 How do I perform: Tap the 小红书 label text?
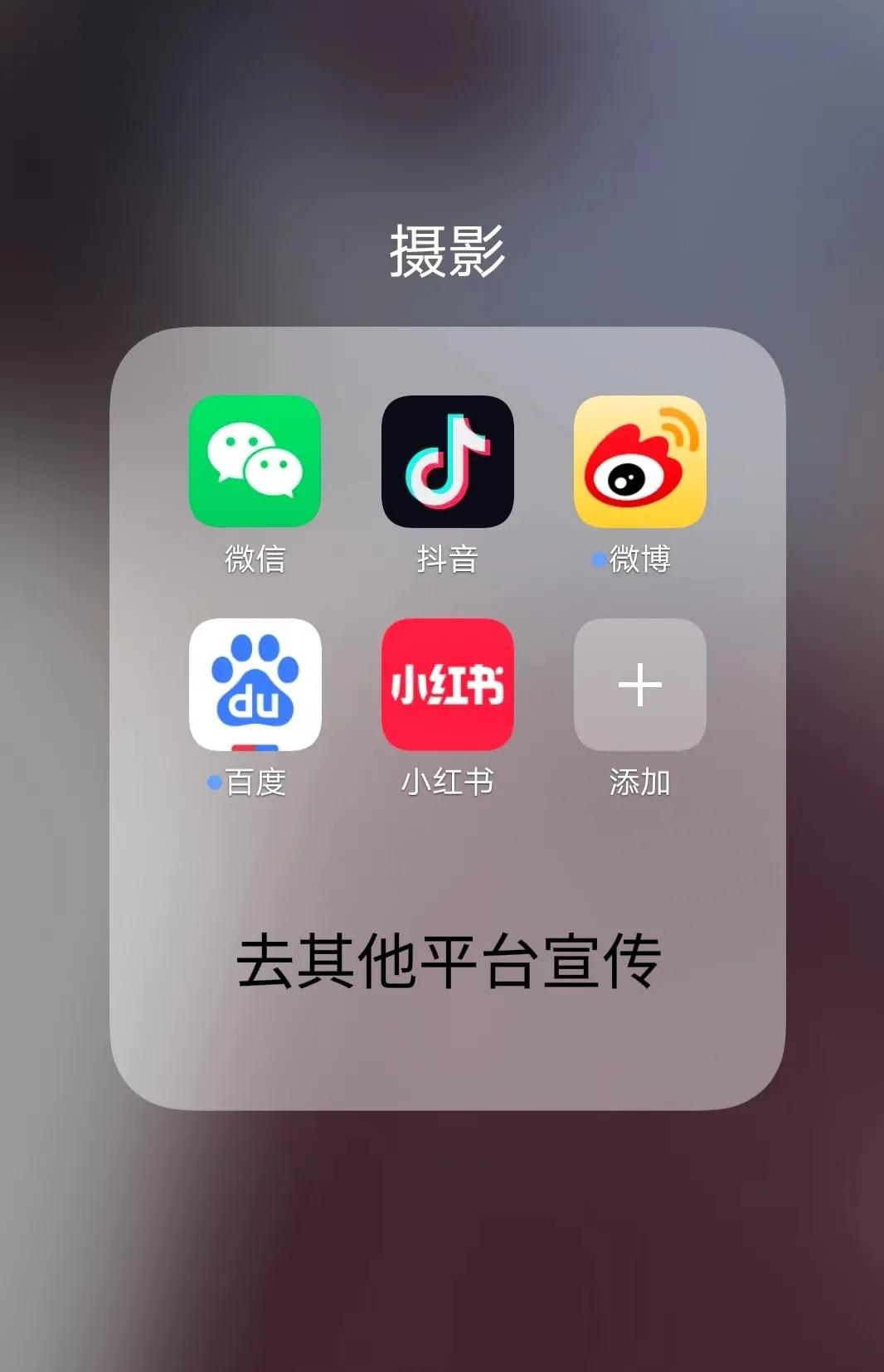(x=448, y=779)
